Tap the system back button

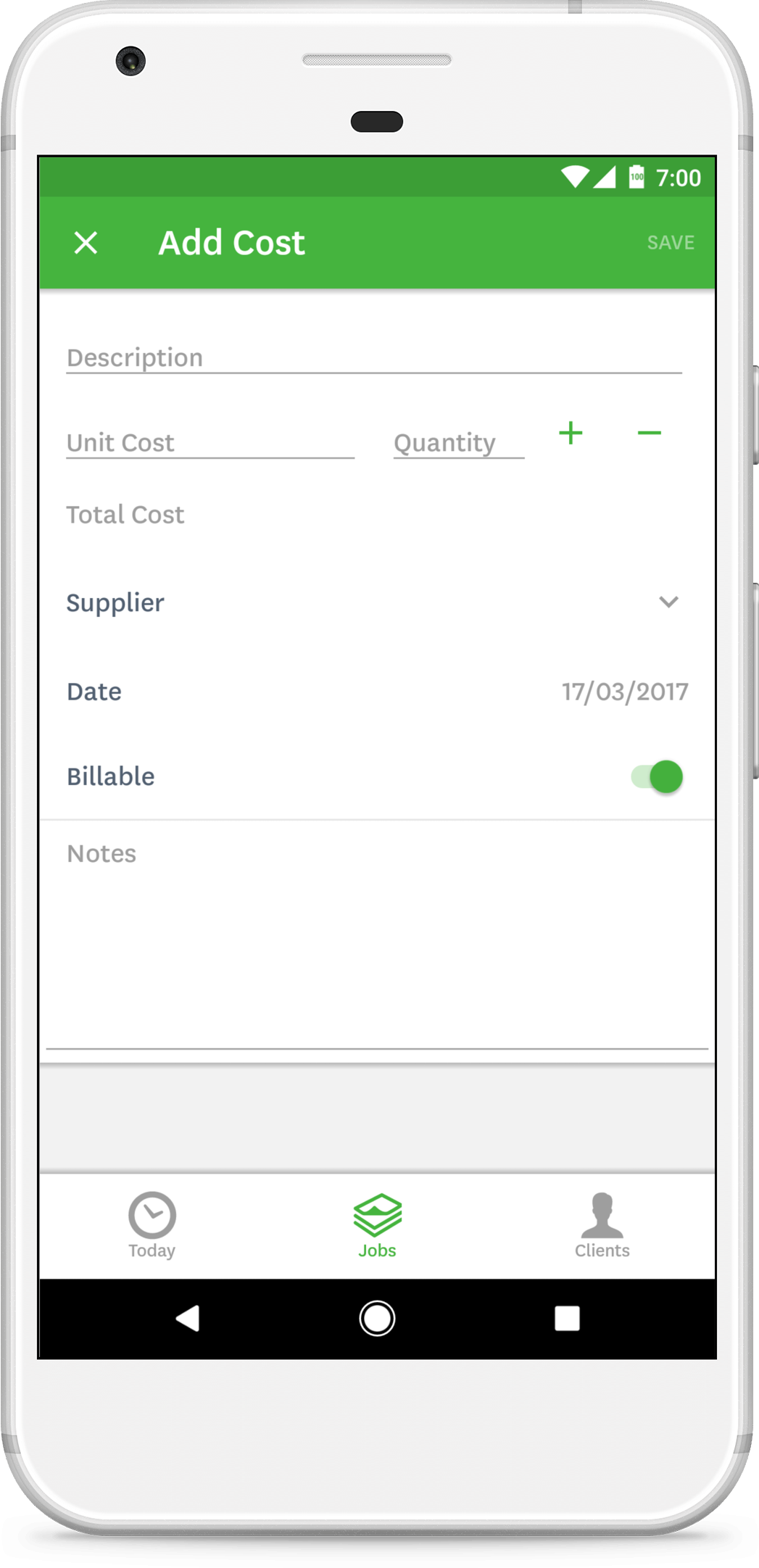(x=188, y=1319)
